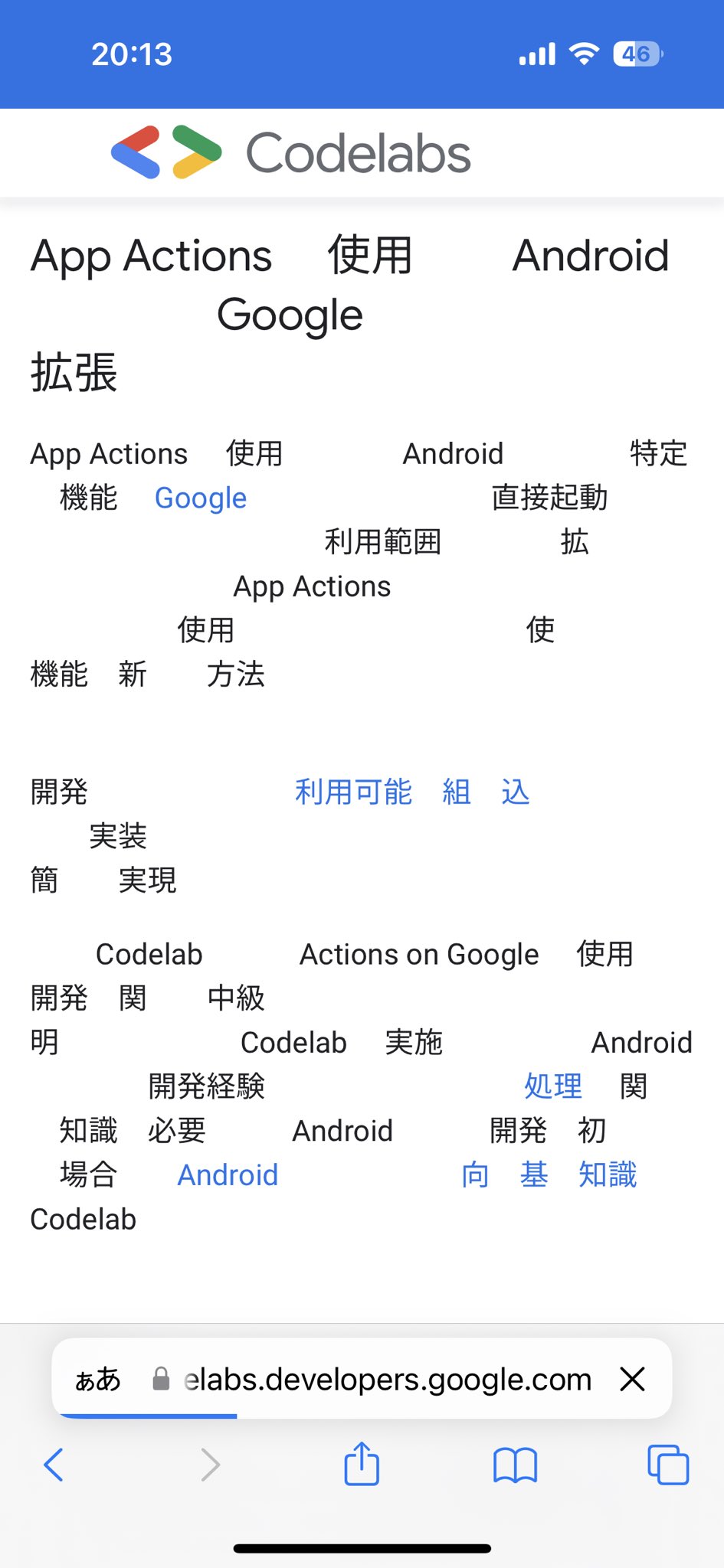Tap the URL address field
Viewport: 724px width, 1568px height.
point(375,1379)
